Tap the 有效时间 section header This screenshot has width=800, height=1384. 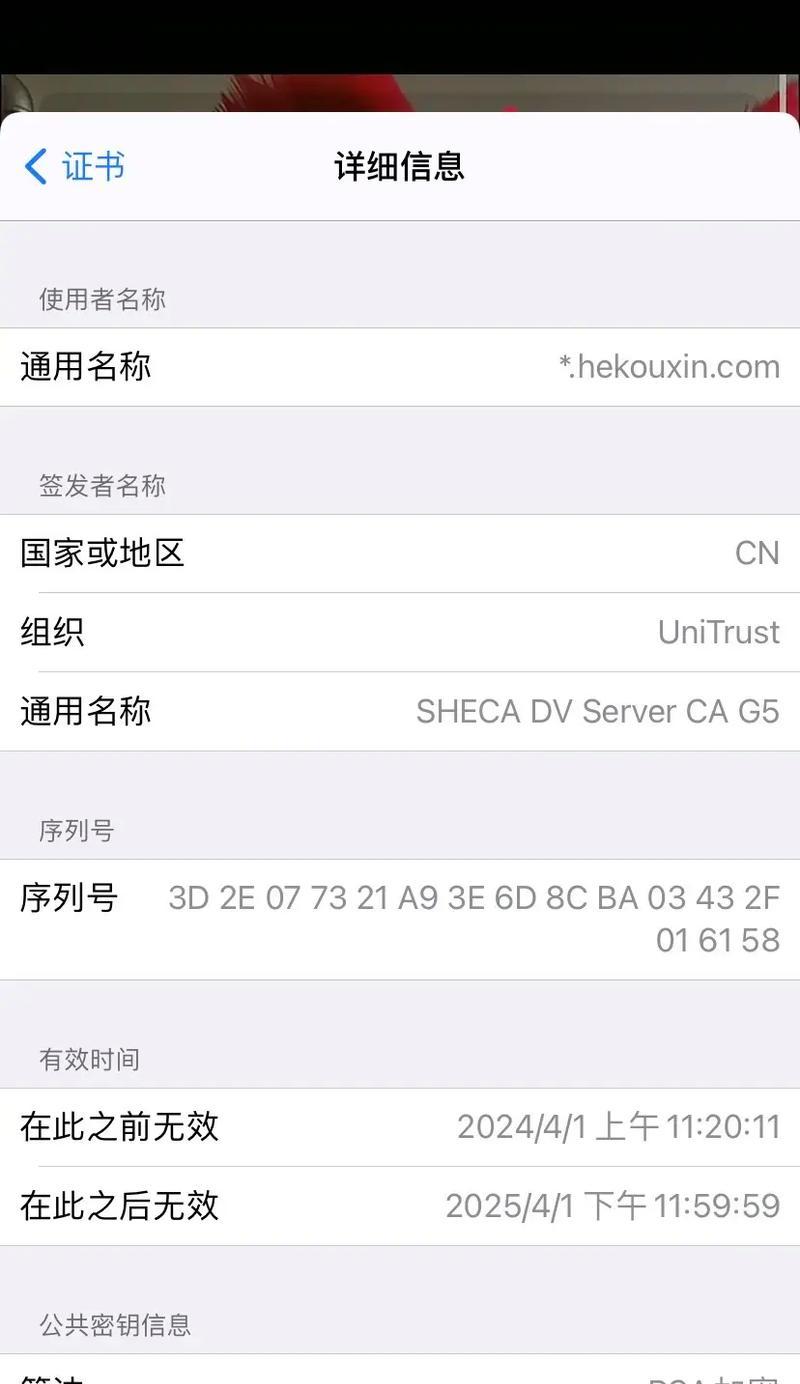(x=89, y=1060)
